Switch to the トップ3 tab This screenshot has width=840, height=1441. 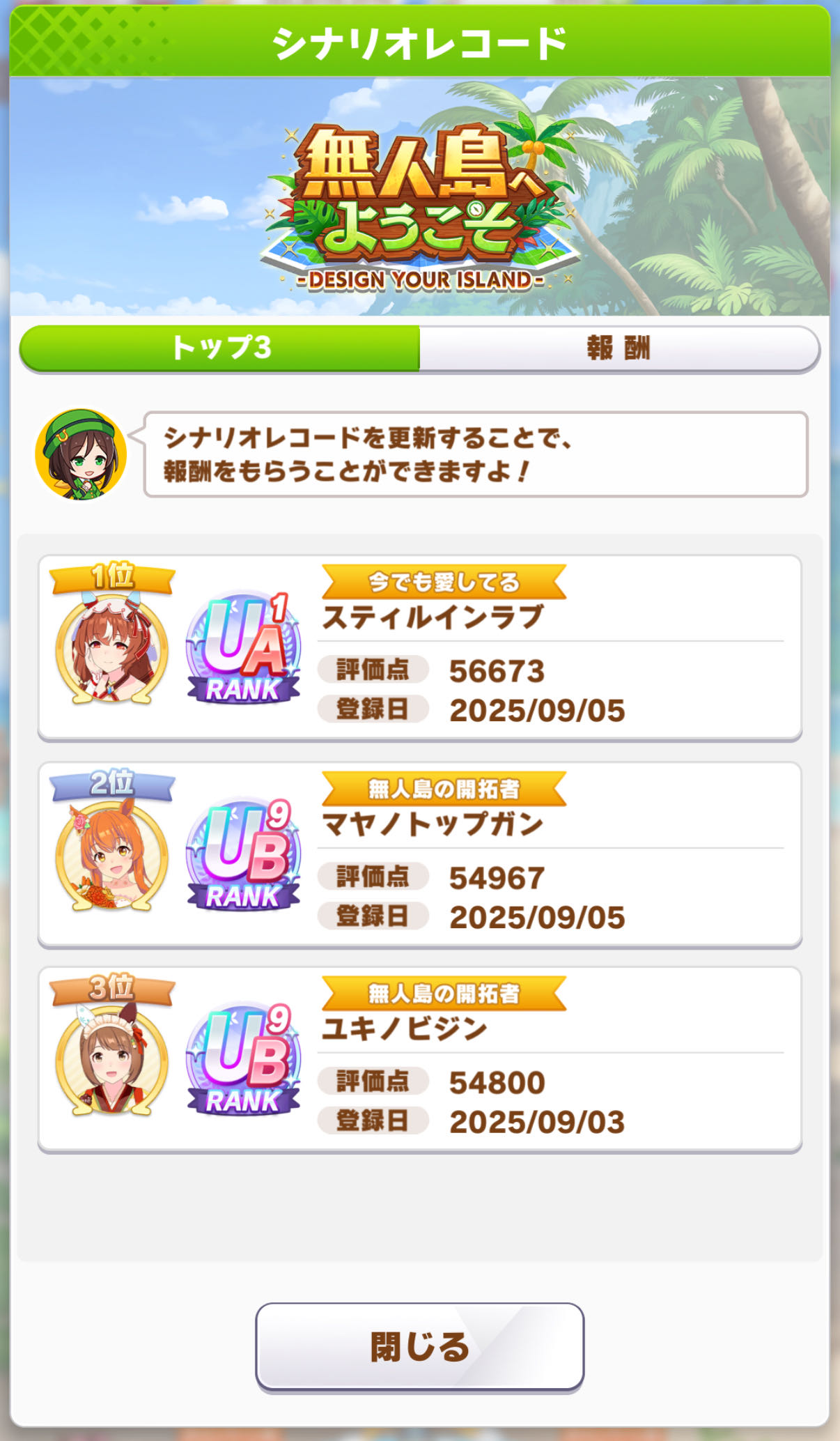(x=220, y=348)
